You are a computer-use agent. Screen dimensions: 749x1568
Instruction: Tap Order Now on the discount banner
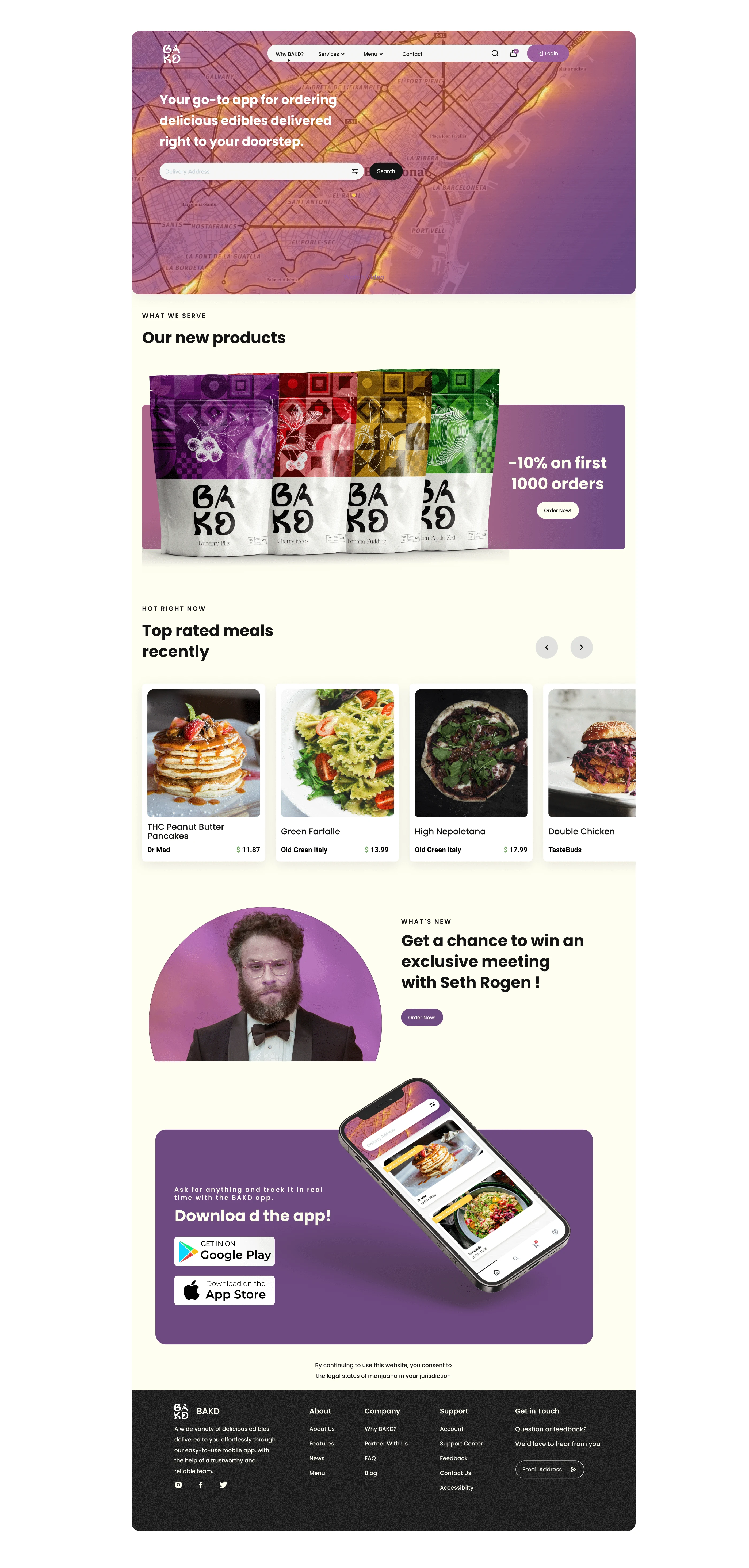(x=557, y=511)
